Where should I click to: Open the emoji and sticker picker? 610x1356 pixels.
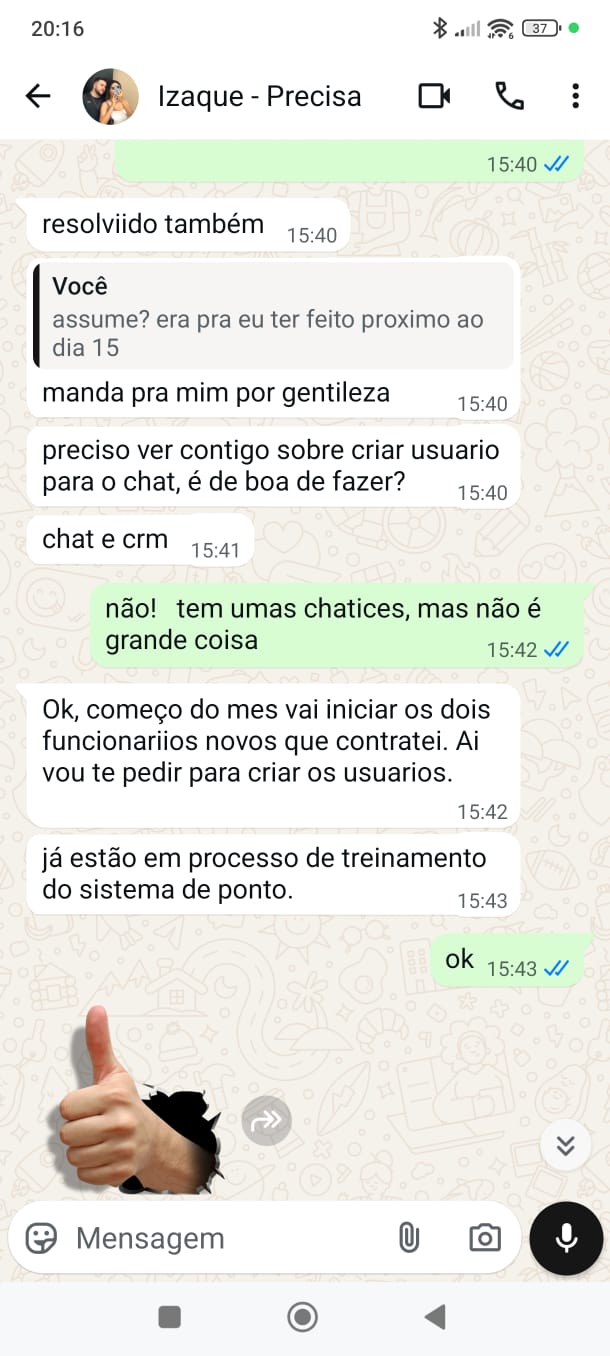(x=41, y=1238)
